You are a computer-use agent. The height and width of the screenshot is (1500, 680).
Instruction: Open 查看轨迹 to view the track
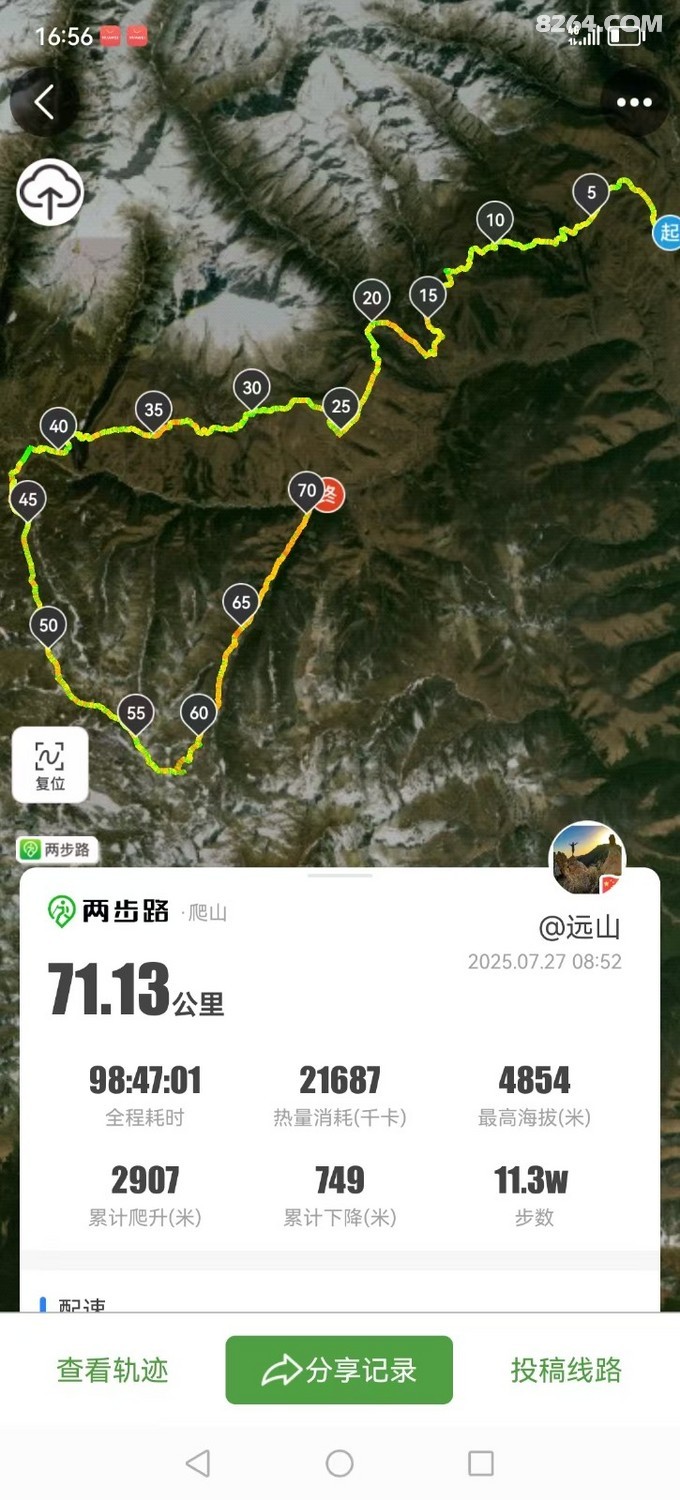pos(112,1370)
